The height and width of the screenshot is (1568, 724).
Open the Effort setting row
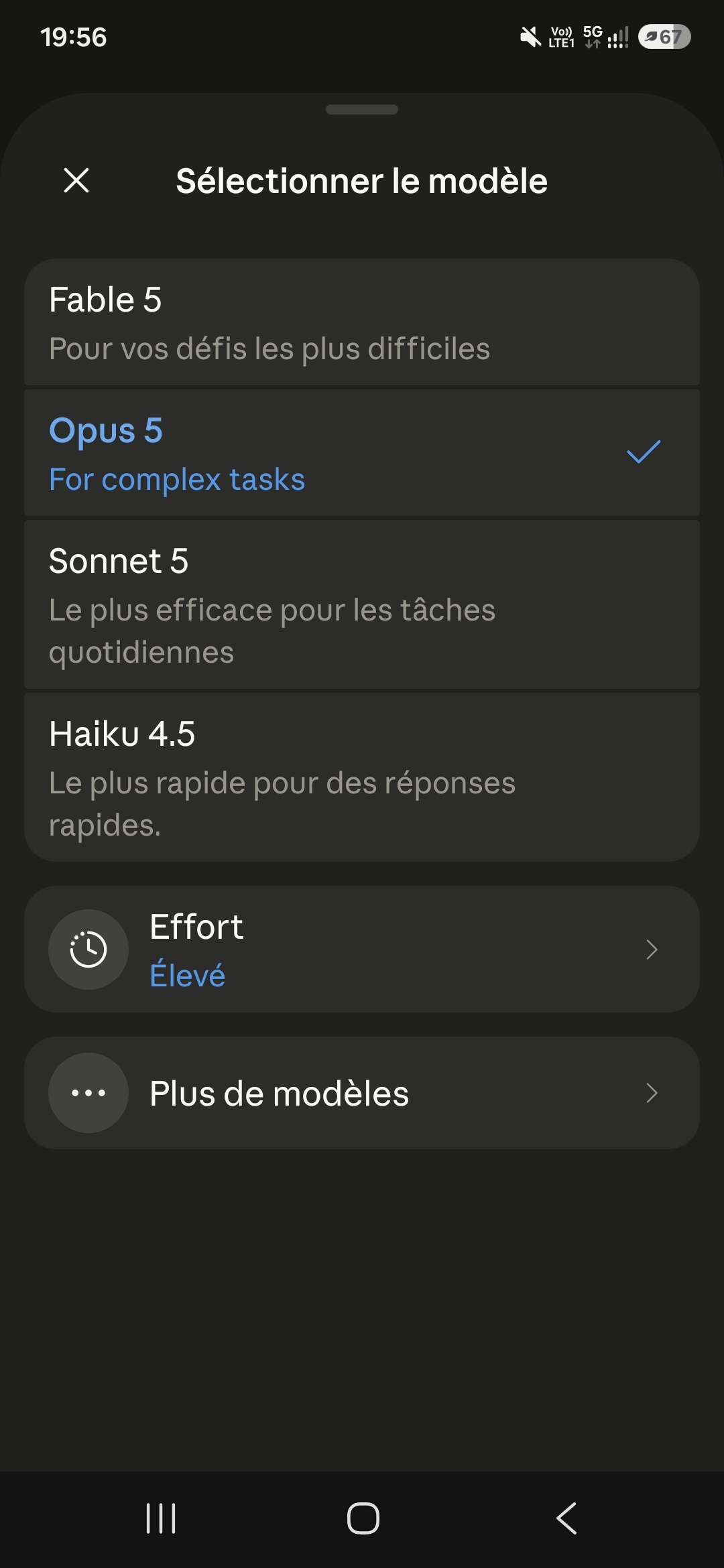[x=362, y=949]
